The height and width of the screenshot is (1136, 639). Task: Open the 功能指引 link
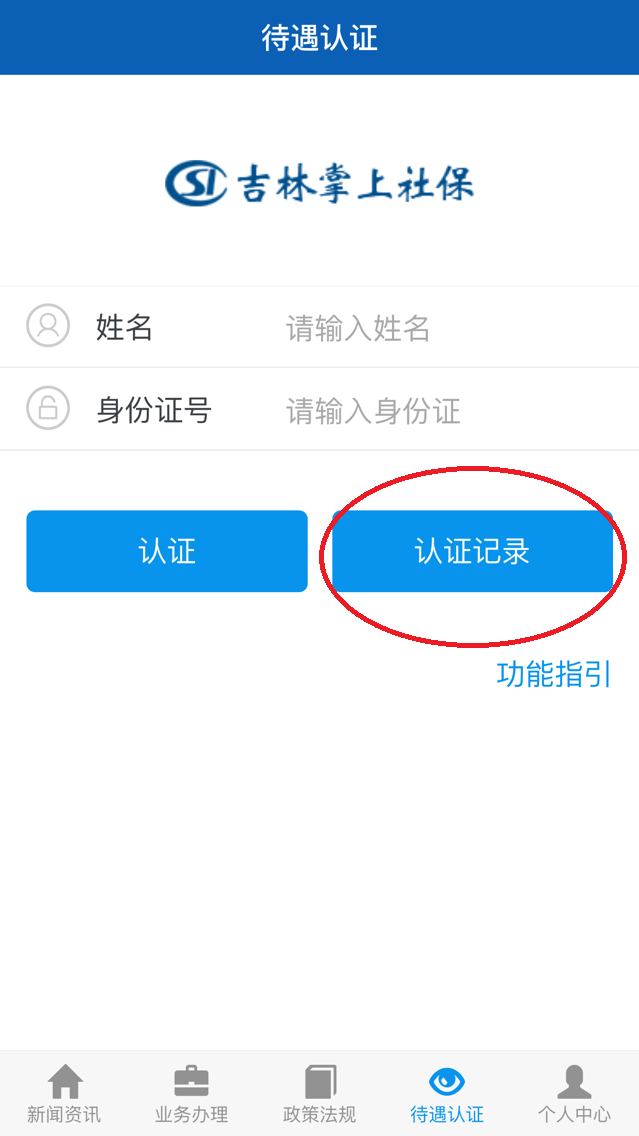tap(554, 674)
